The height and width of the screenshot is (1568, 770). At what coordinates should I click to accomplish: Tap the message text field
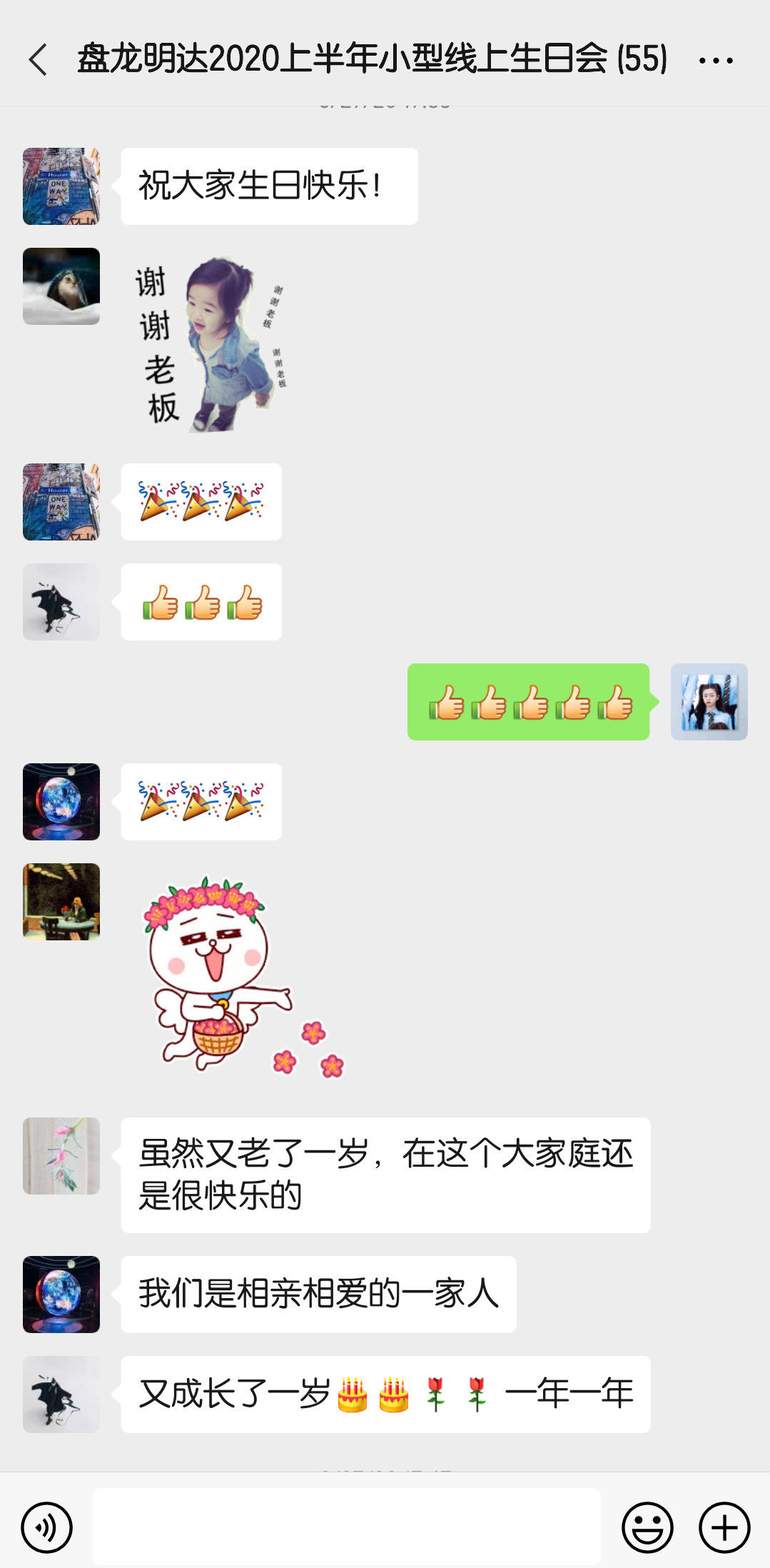[347, 1527]
